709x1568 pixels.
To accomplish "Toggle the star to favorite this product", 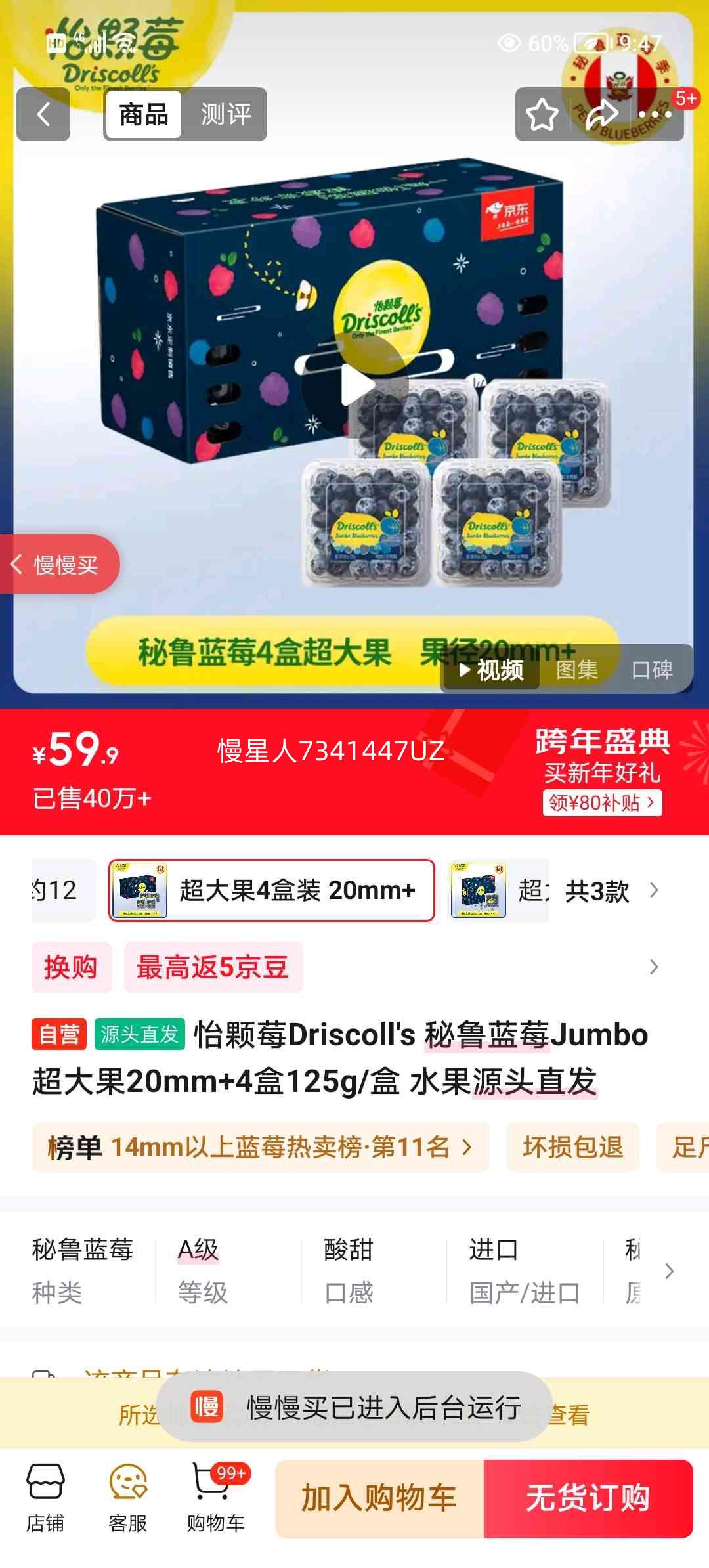I will pos(541,114).
